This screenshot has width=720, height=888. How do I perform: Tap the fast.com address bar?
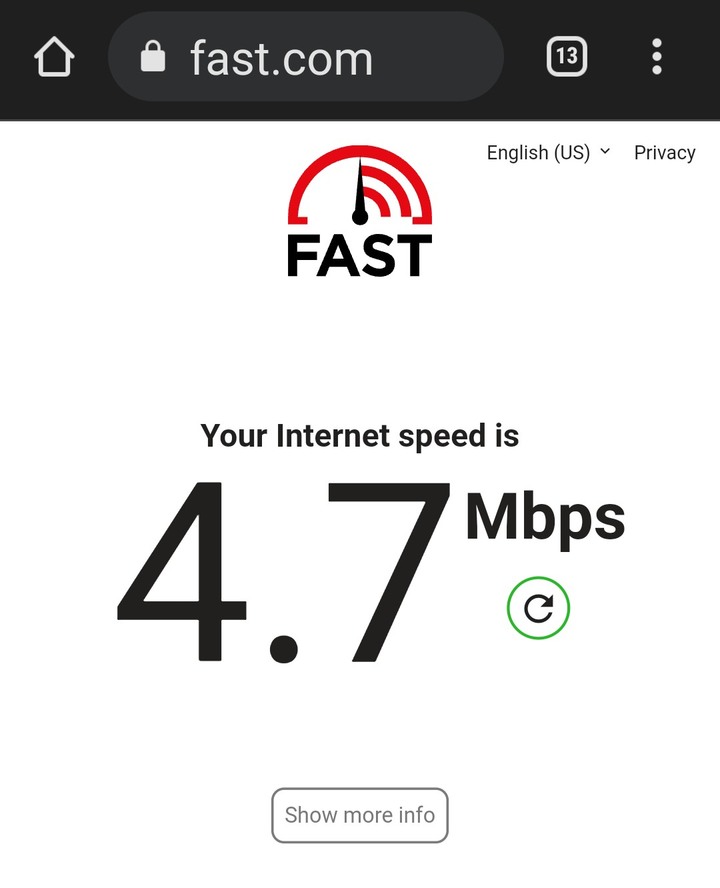pos(305,58)
